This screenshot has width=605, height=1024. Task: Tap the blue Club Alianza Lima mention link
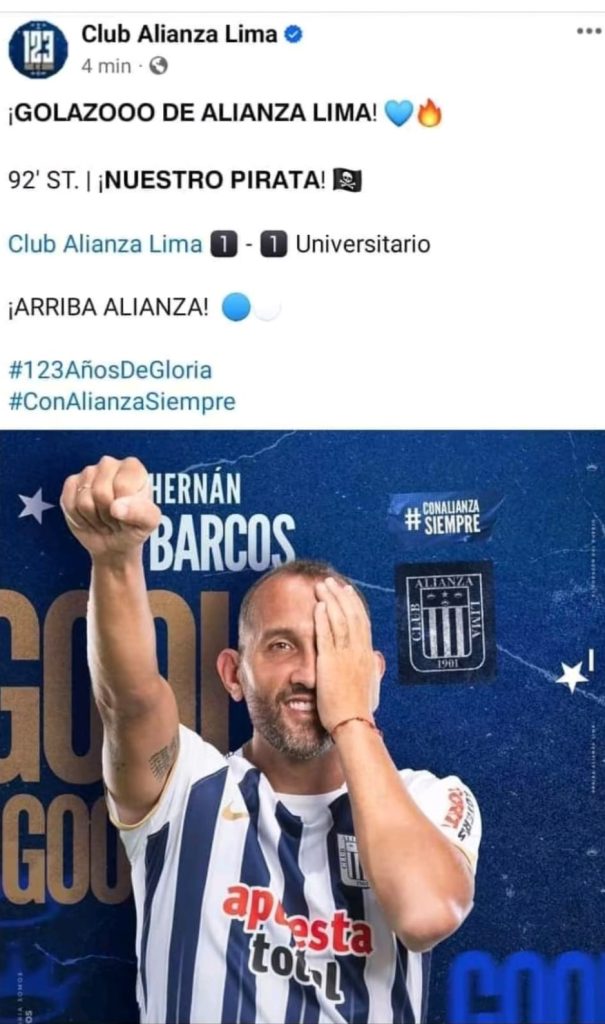tap(105, 244)
